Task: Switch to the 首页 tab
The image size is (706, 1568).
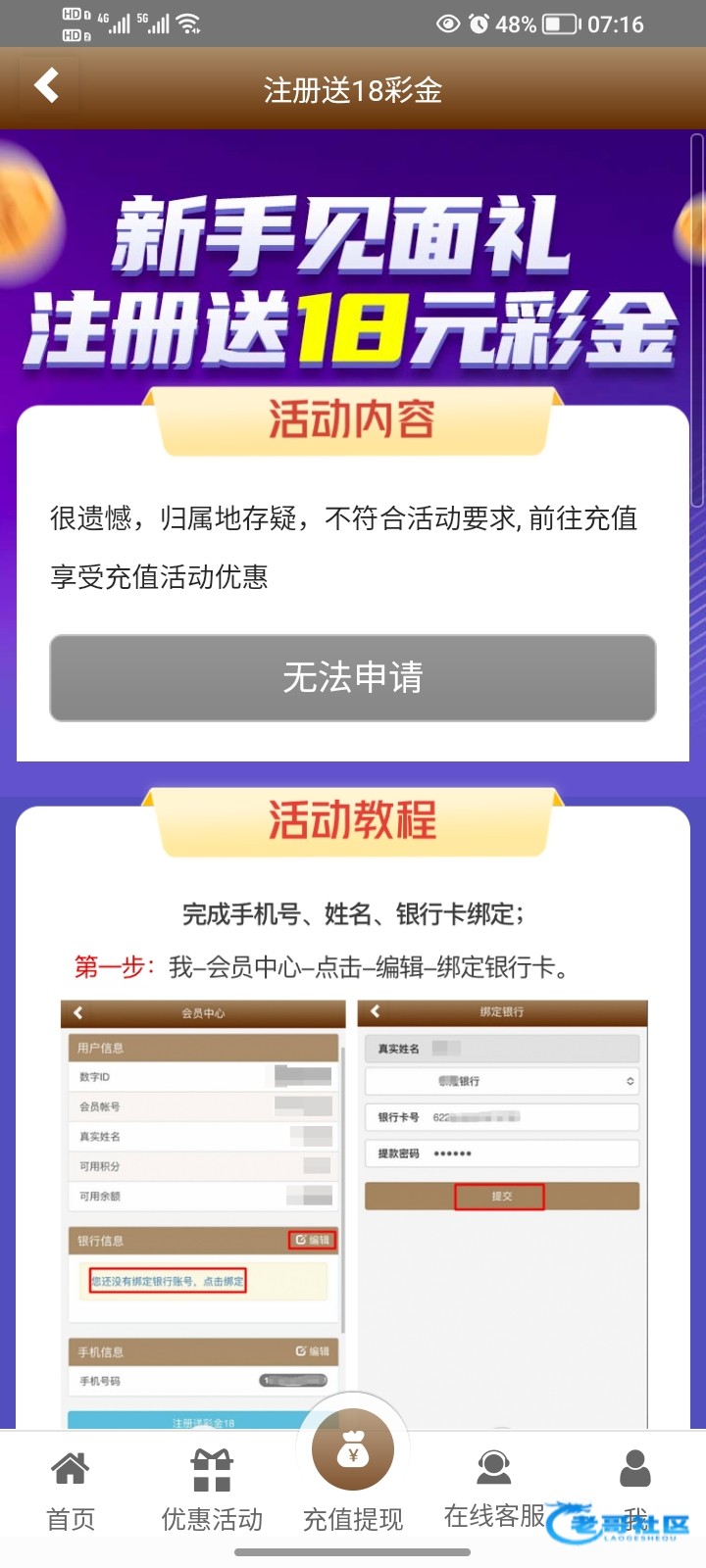Action: (71, 1491)
